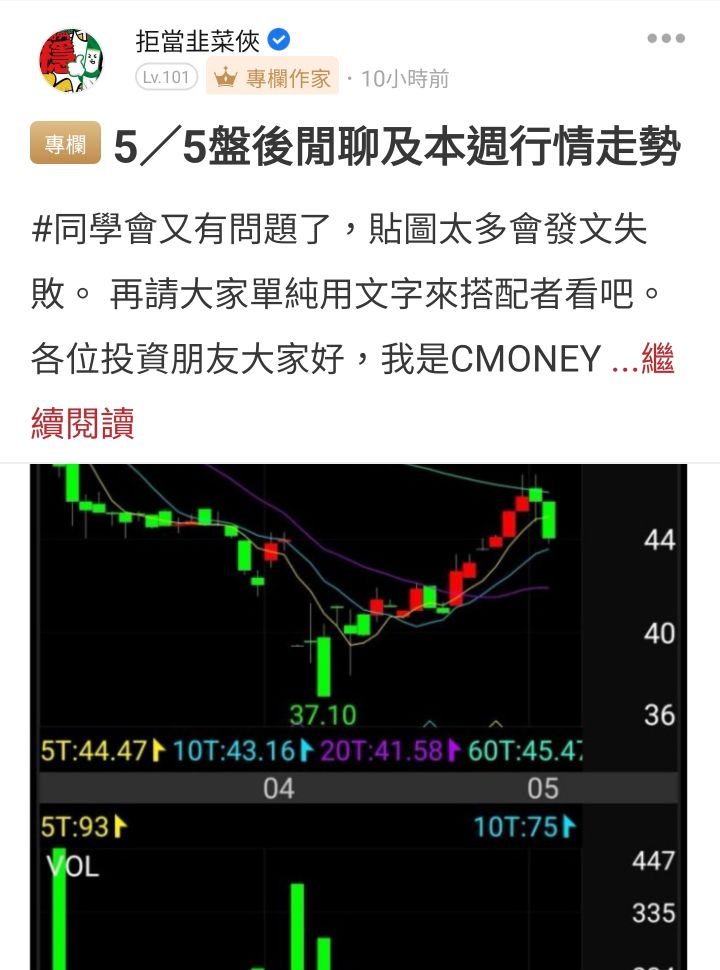The width and height of the screenshot is (720, 970).
Task: Tap 繼續閱讀 to expand the post
Action: pos(82,424)
